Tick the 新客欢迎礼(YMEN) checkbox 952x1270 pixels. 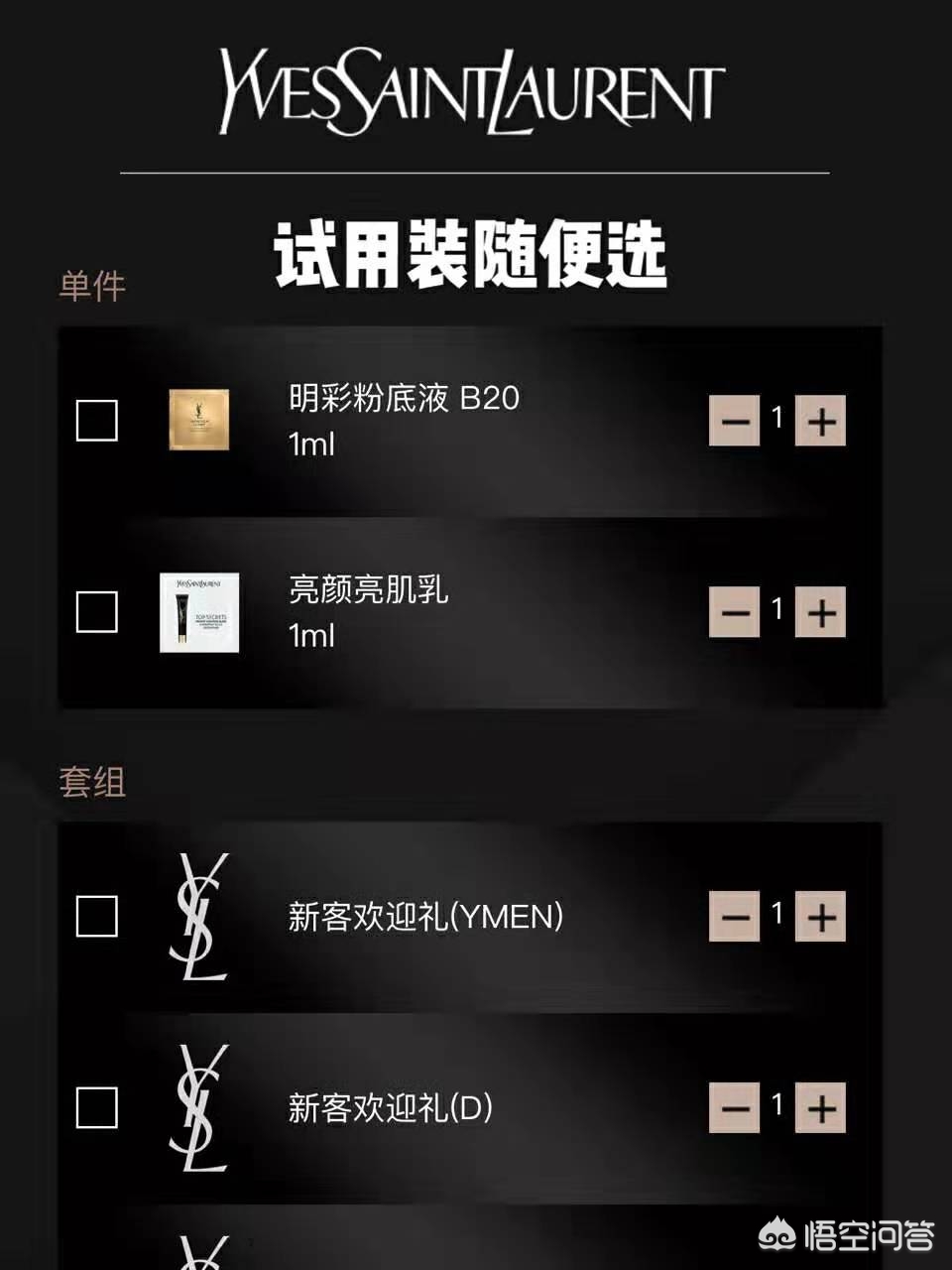click(97, 916)
